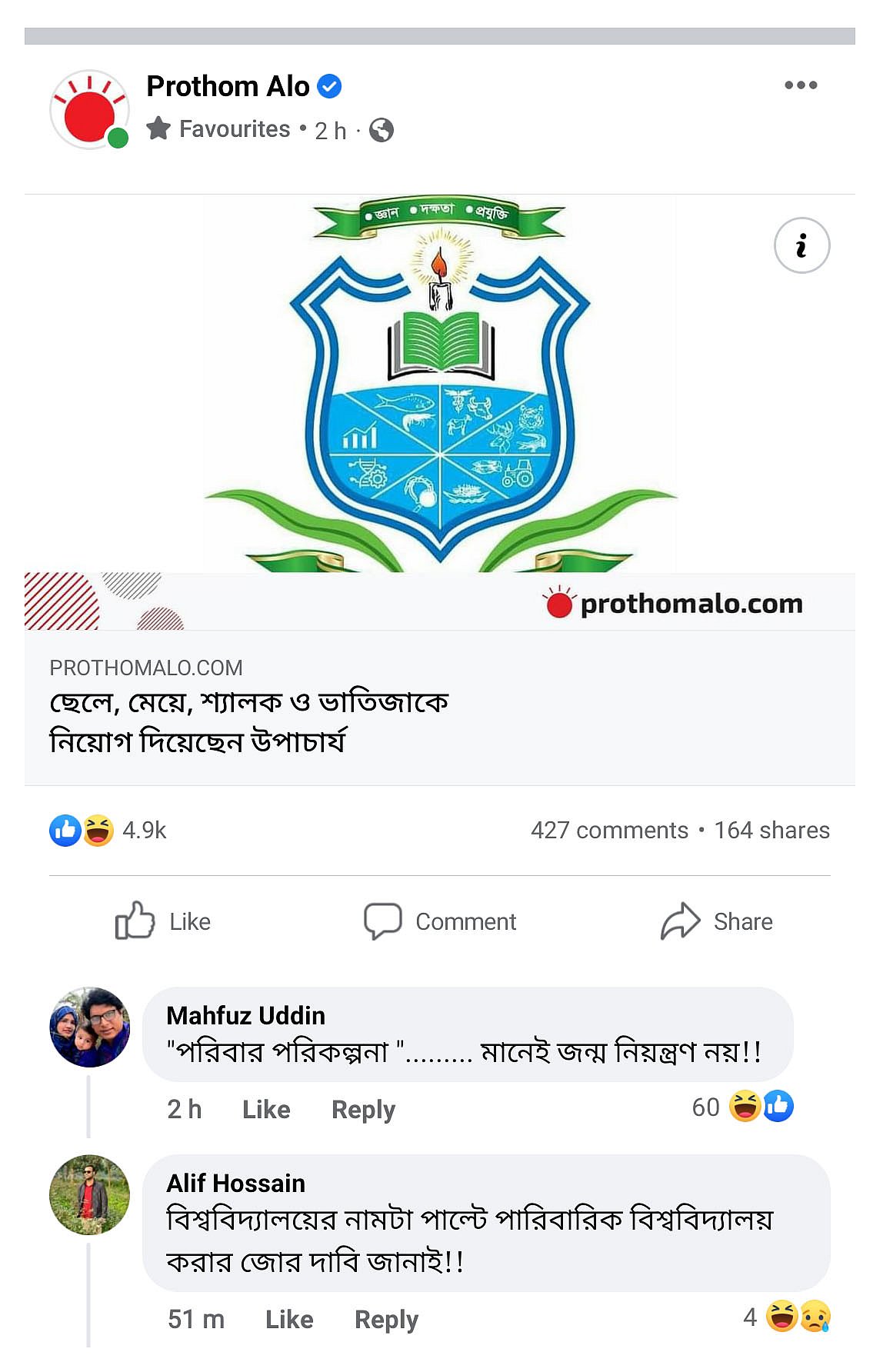
Task: Open Mahfuz Uddin's profile picture
Action: pos(89,1027)
